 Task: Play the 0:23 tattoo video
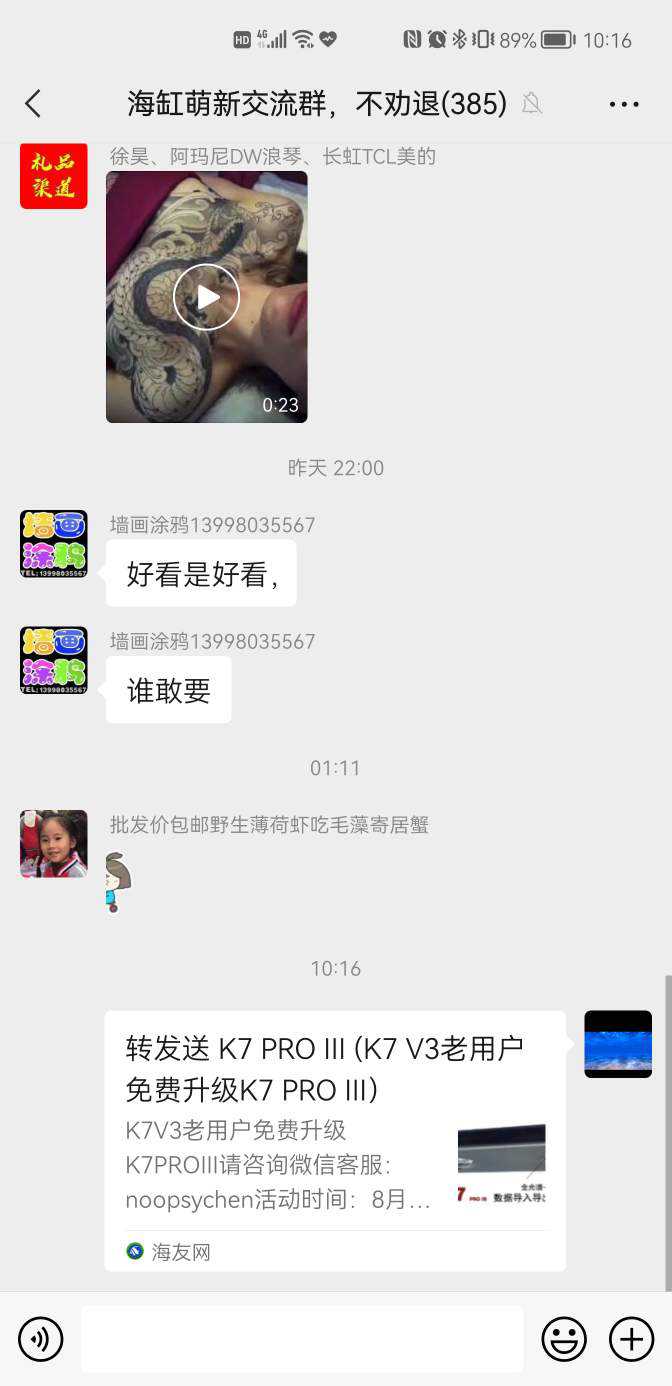(207, 297)
